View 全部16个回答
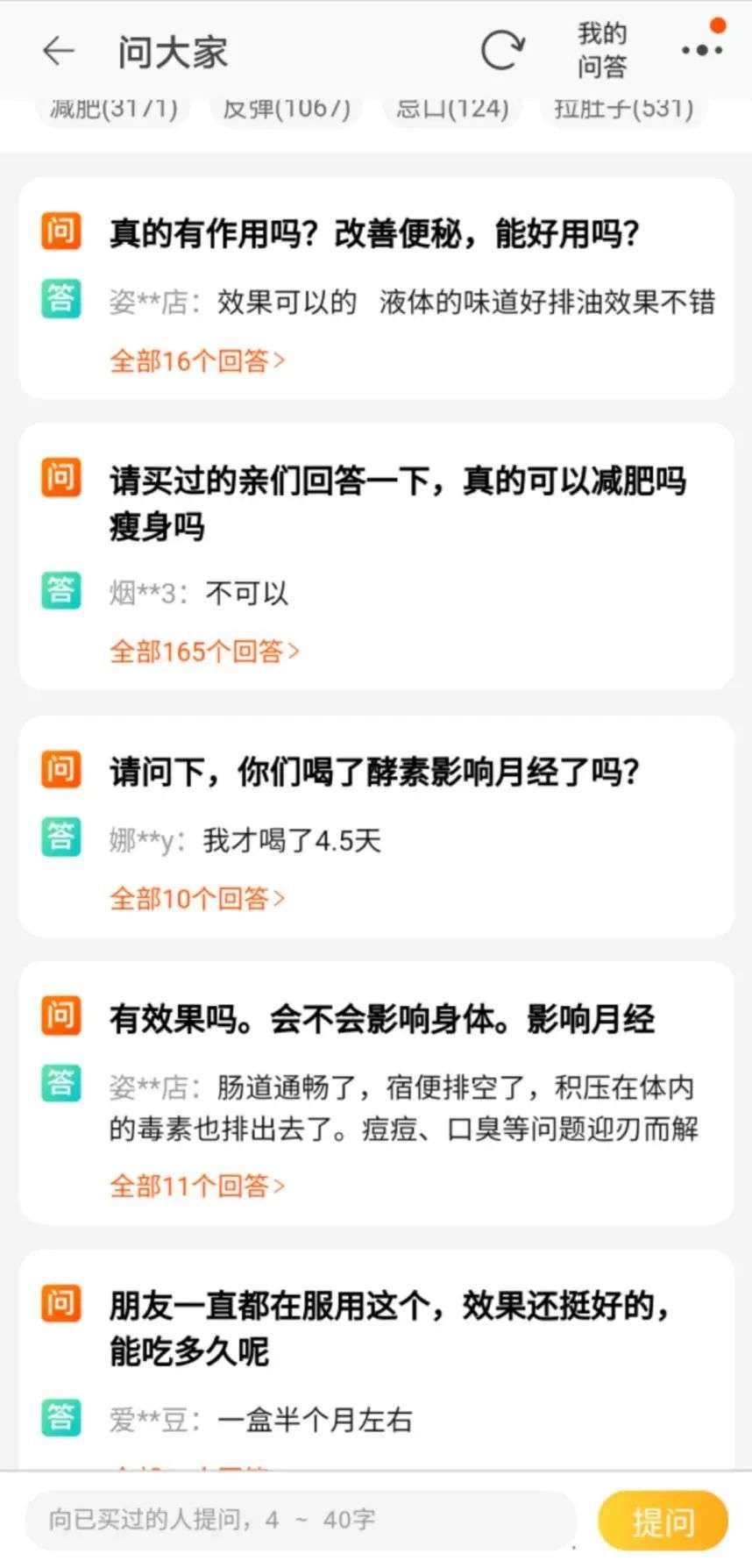 pyautogui.click(x=197, y=360)
